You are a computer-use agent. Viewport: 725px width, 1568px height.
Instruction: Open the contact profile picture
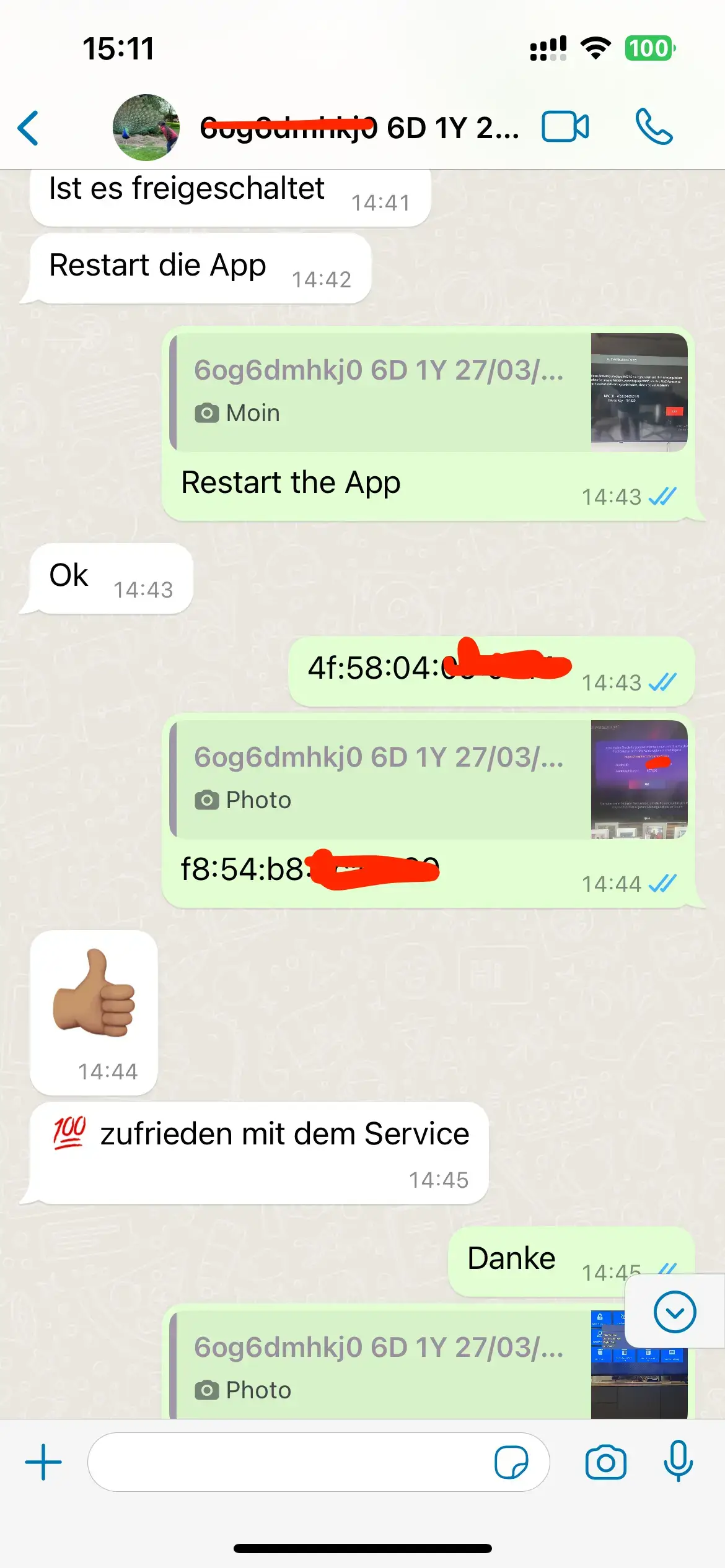[146, 128]
